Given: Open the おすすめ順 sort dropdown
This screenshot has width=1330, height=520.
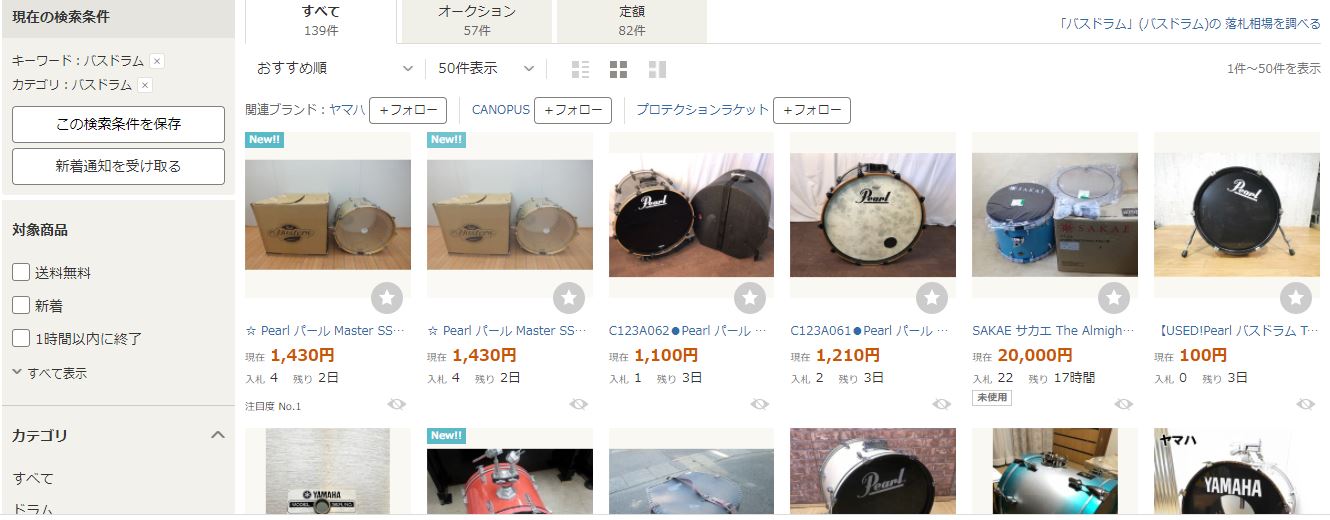Looking at the screenshot, I should tap(334, 68).
